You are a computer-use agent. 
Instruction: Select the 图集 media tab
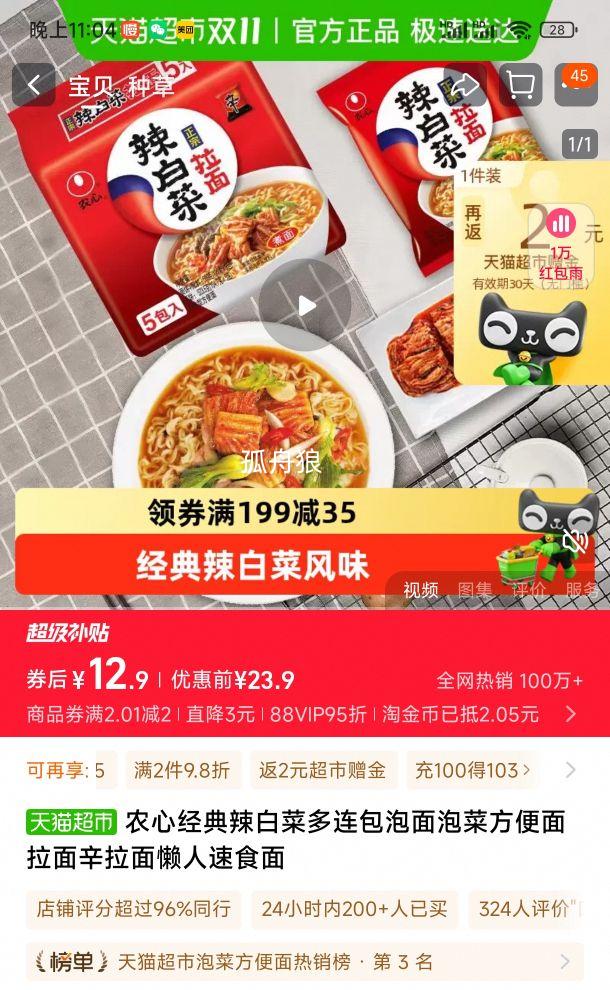tap(475, 590)
